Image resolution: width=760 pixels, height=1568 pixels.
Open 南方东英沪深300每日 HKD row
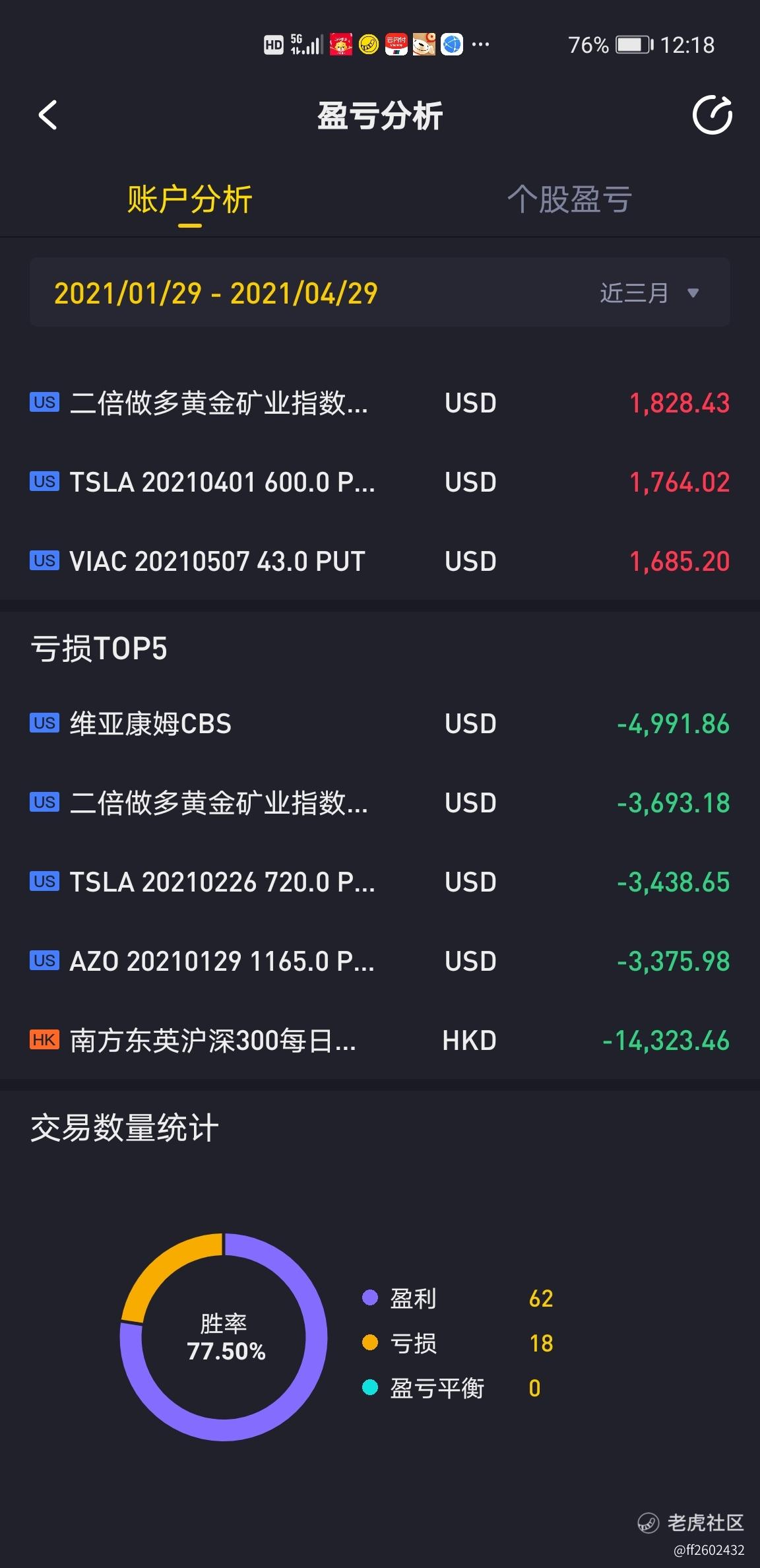380,1040
